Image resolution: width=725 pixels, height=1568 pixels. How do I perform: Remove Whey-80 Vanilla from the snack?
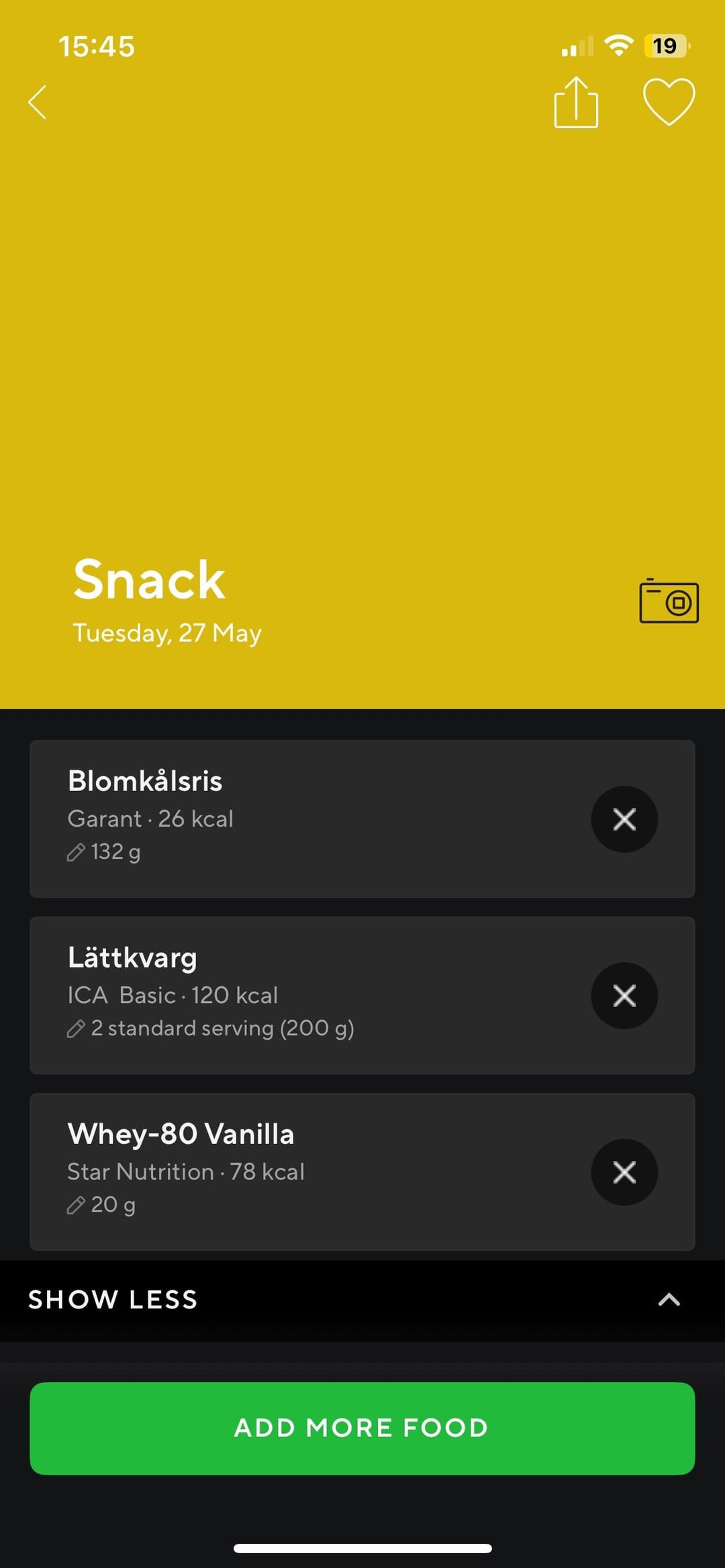click(x=624, y=1172)
